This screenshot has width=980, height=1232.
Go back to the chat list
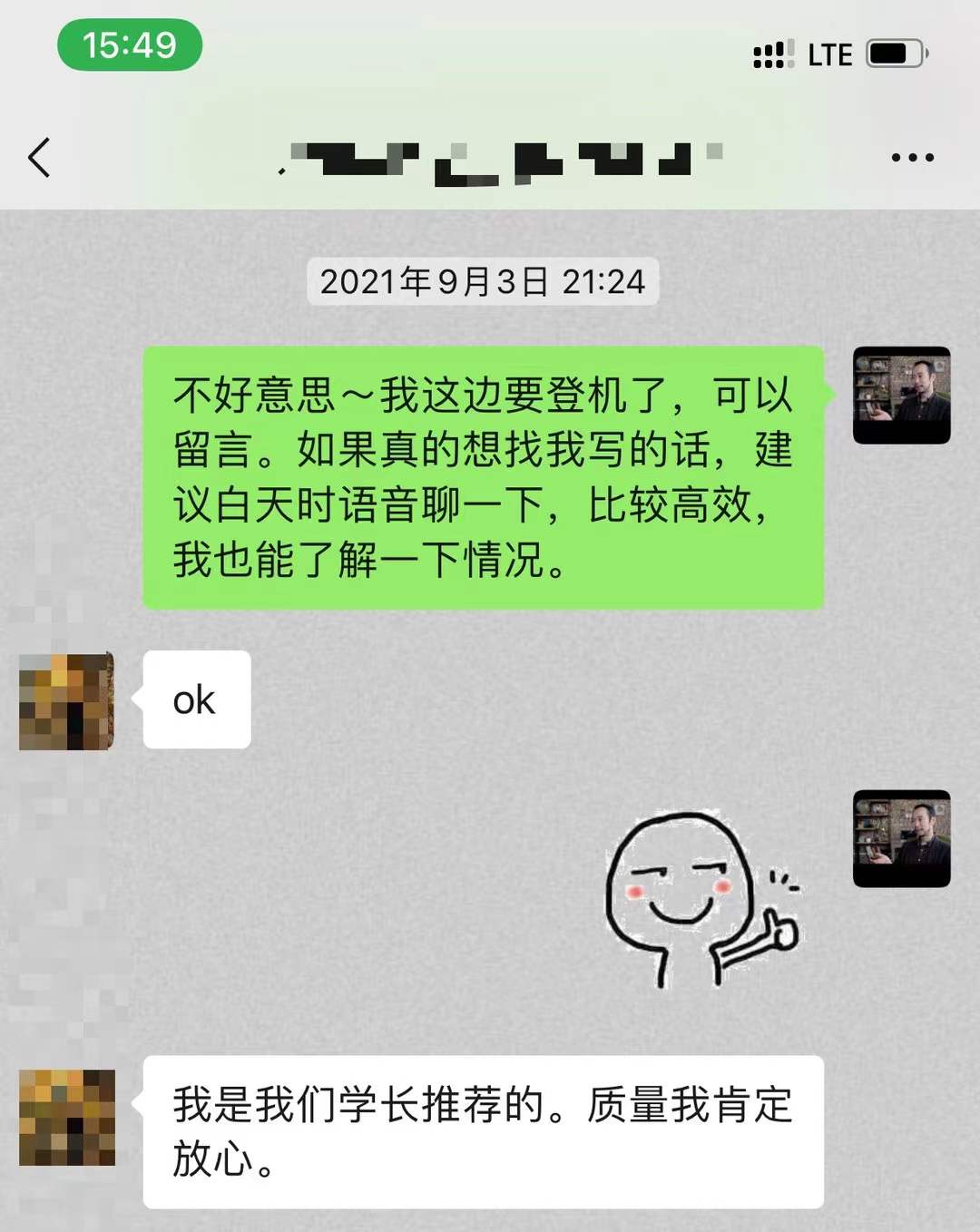(39, 158)
